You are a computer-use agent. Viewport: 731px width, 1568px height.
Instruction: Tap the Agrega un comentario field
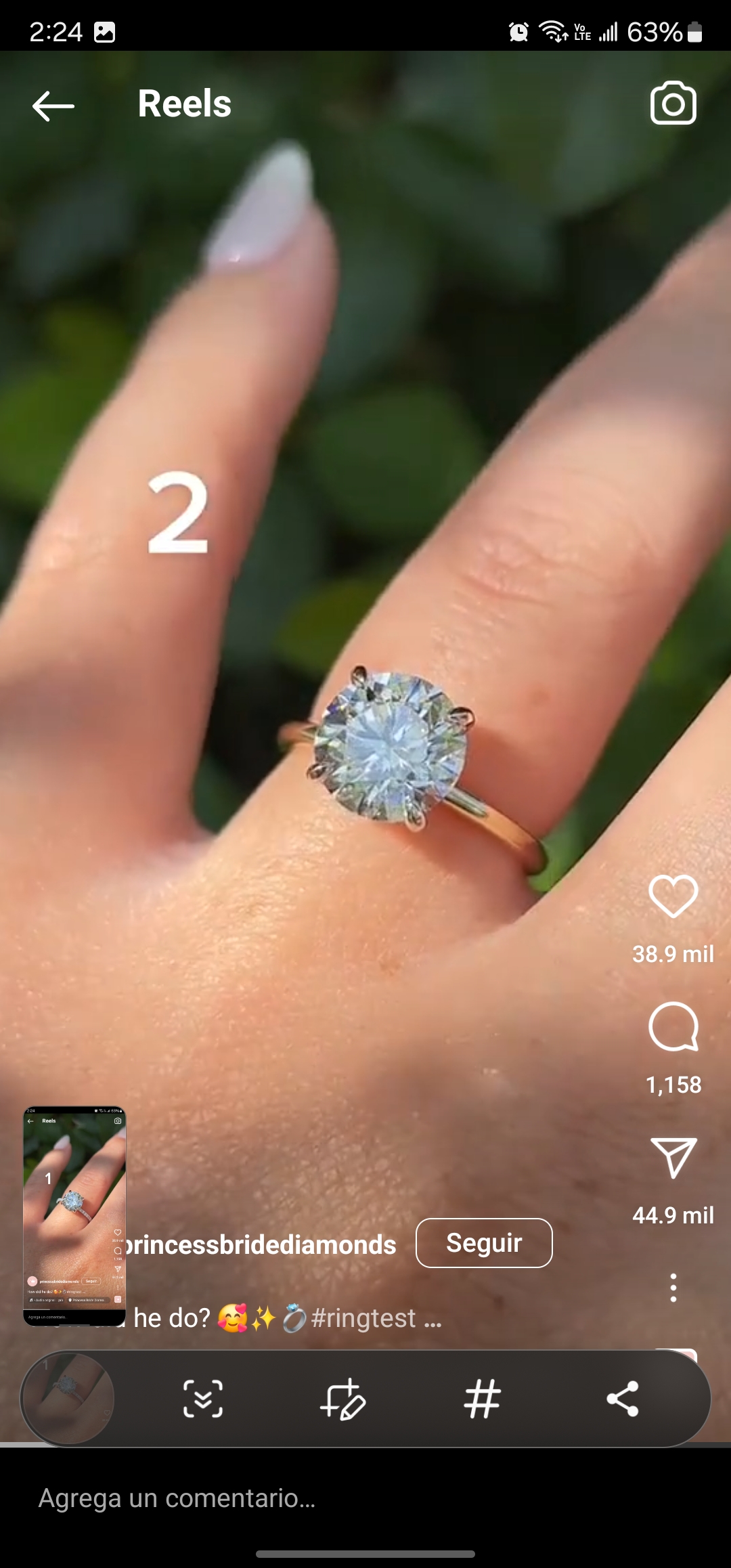click(x=365, y=1498)
